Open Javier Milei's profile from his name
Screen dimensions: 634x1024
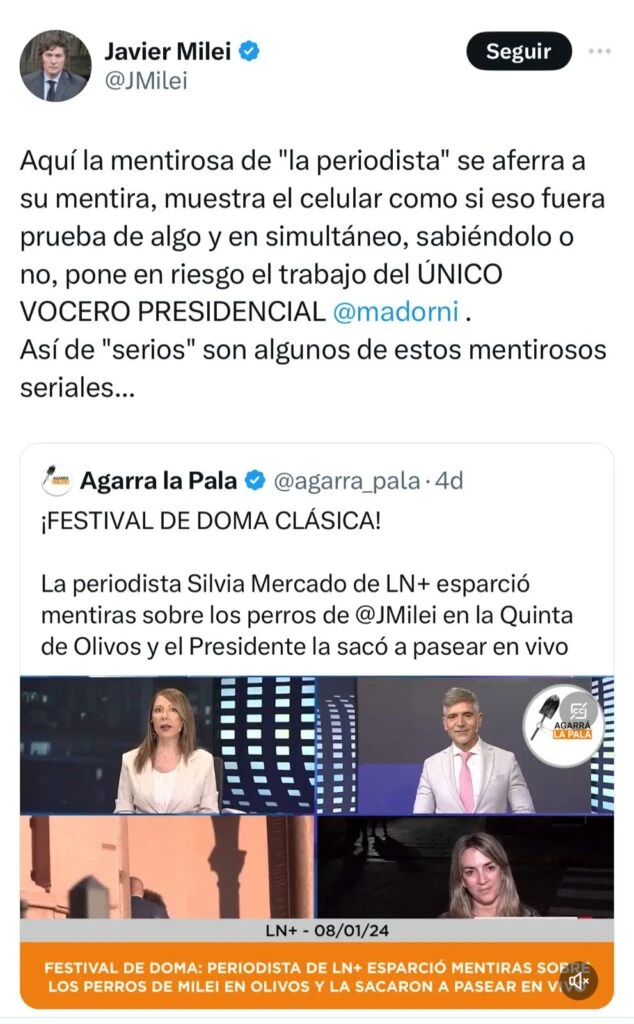[169, 50]
